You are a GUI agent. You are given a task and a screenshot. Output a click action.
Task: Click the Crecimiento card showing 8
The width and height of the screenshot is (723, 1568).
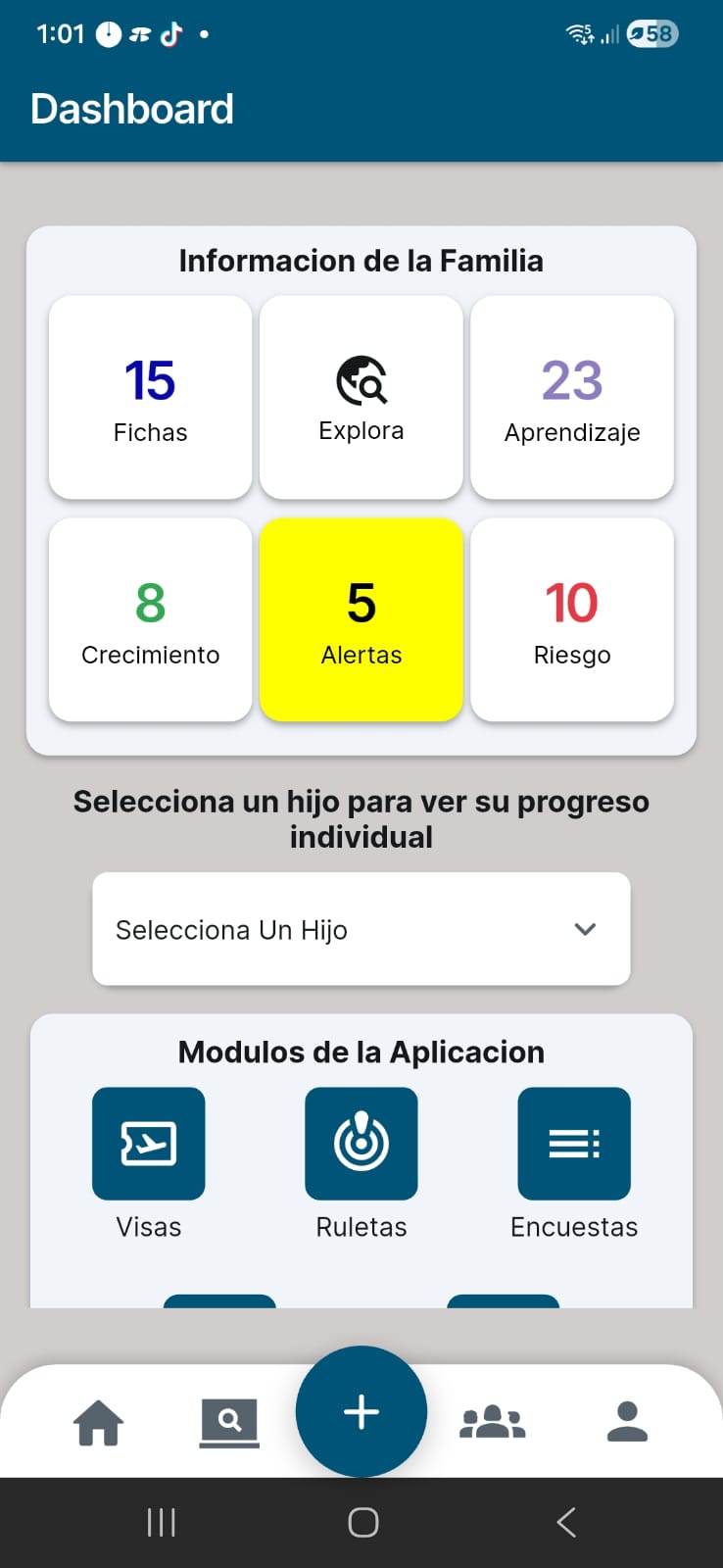coord(149,620)
